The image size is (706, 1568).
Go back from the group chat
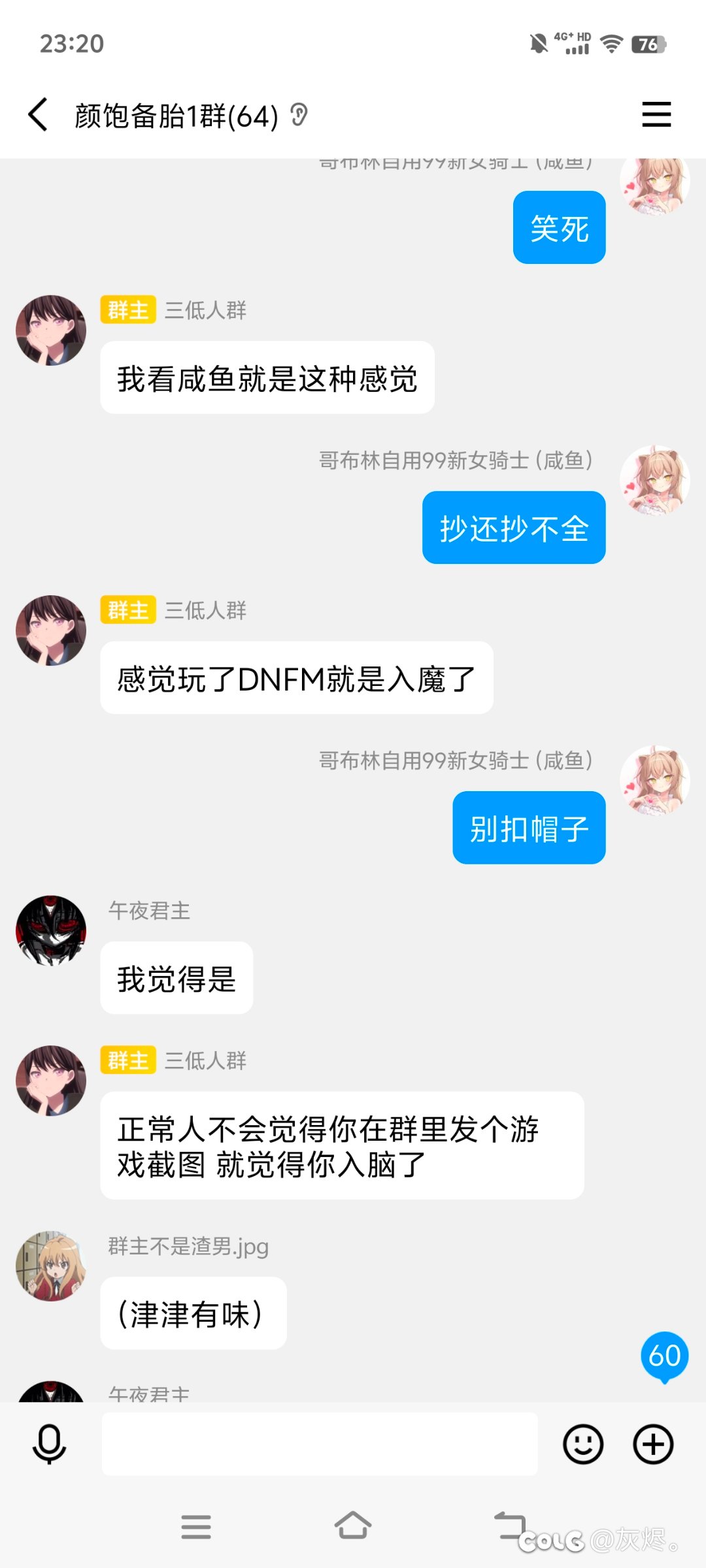click(38, 115)
